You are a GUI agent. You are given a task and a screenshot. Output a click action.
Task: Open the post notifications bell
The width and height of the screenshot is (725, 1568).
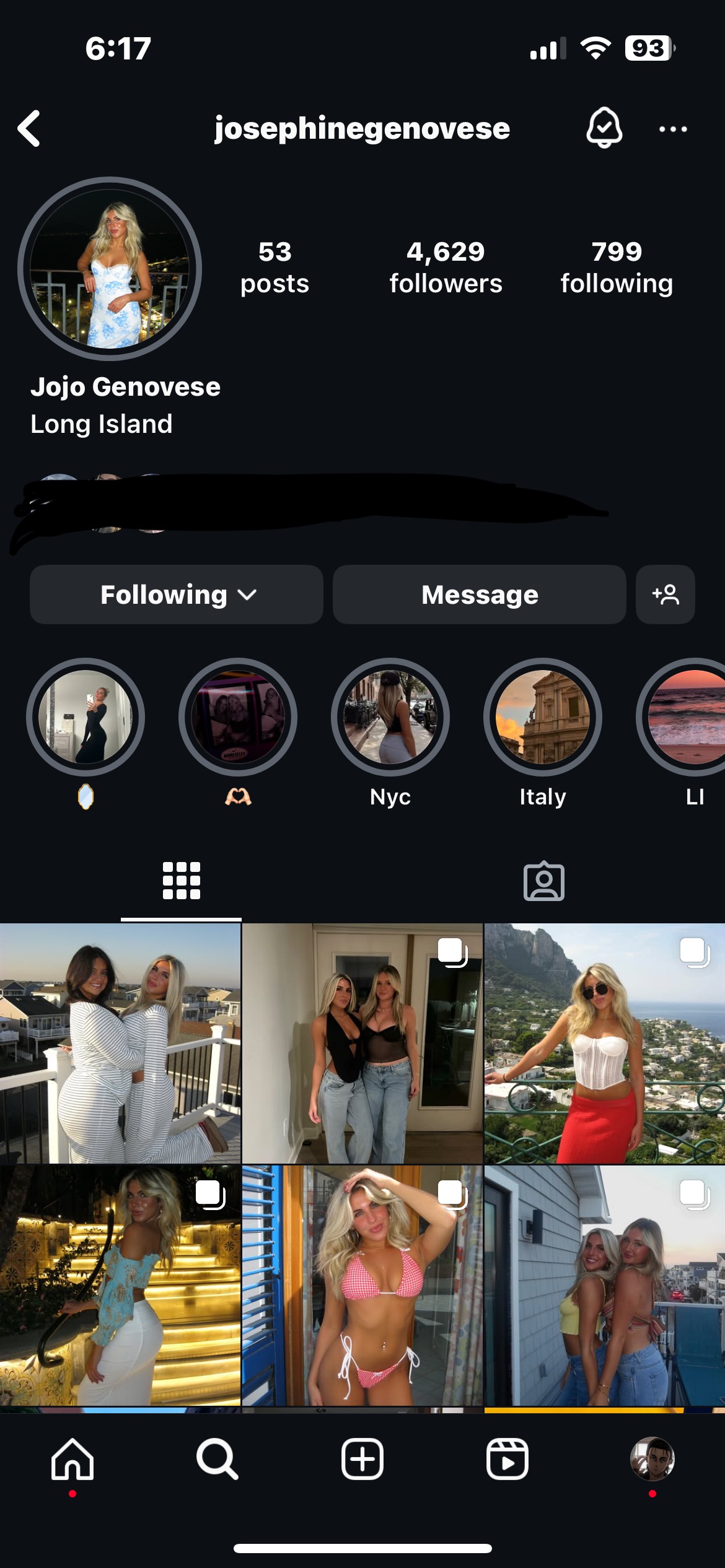click(x=604, y=128)
